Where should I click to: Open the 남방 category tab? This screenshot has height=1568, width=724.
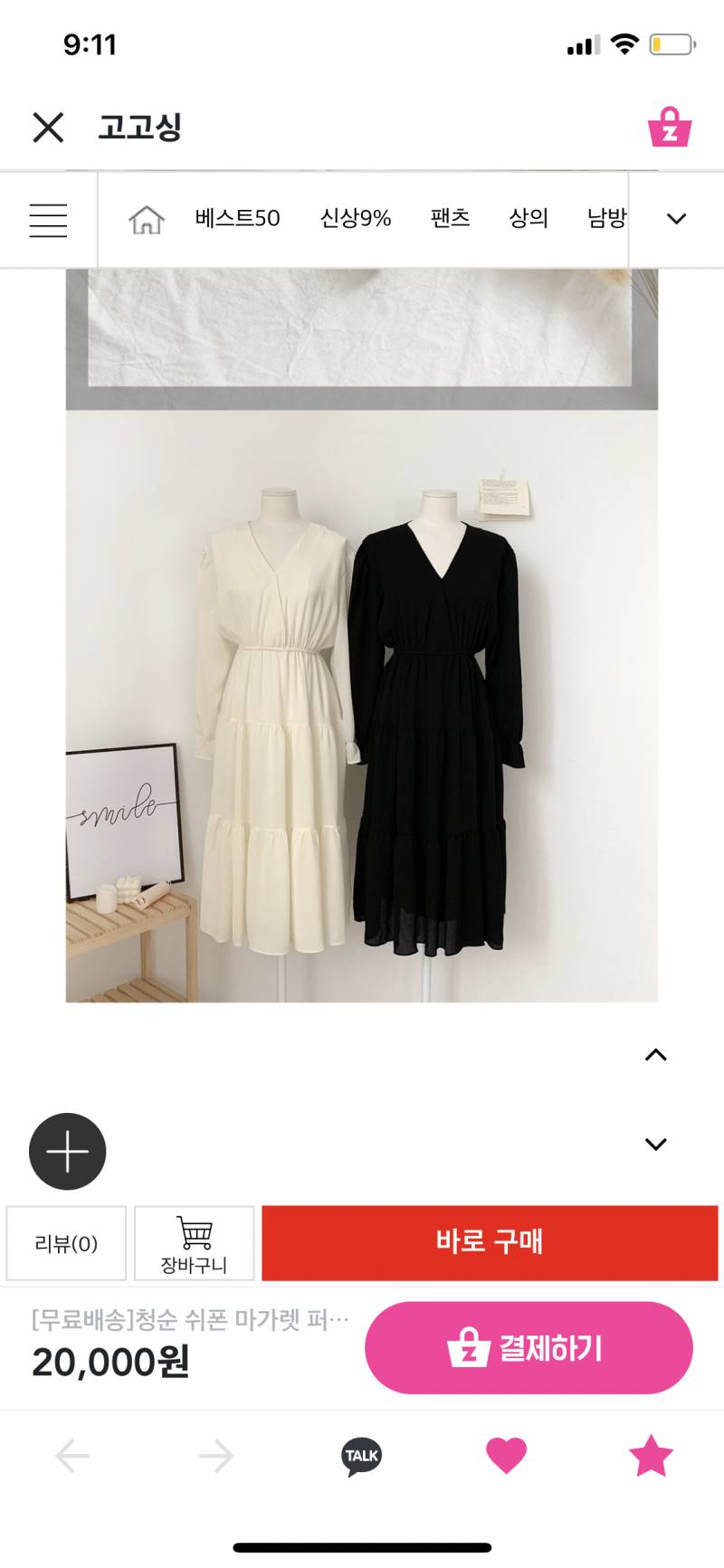606,218
